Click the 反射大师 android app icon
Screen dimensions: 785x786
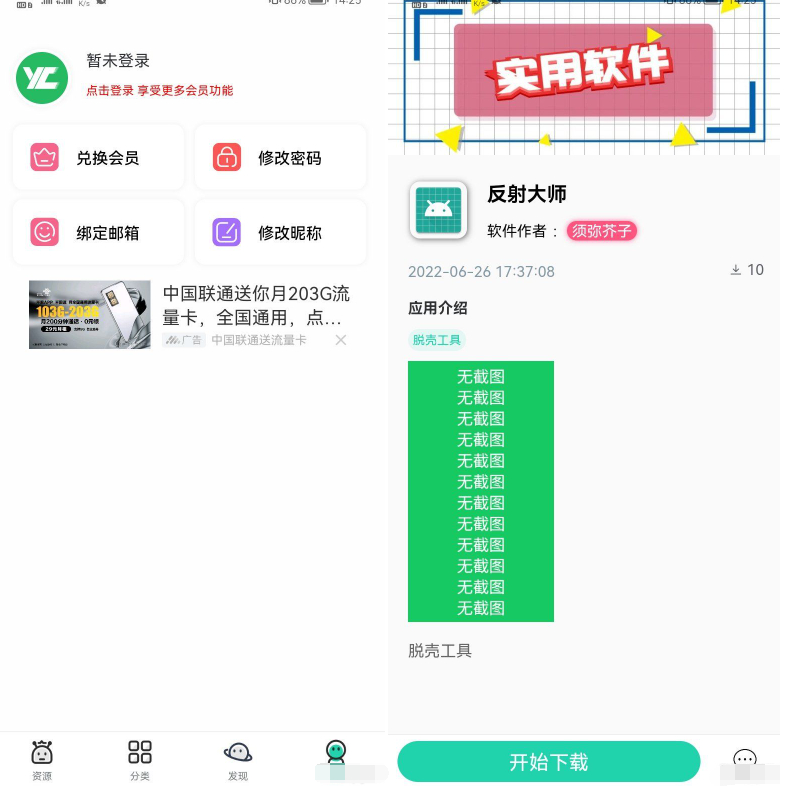(438, 210)
